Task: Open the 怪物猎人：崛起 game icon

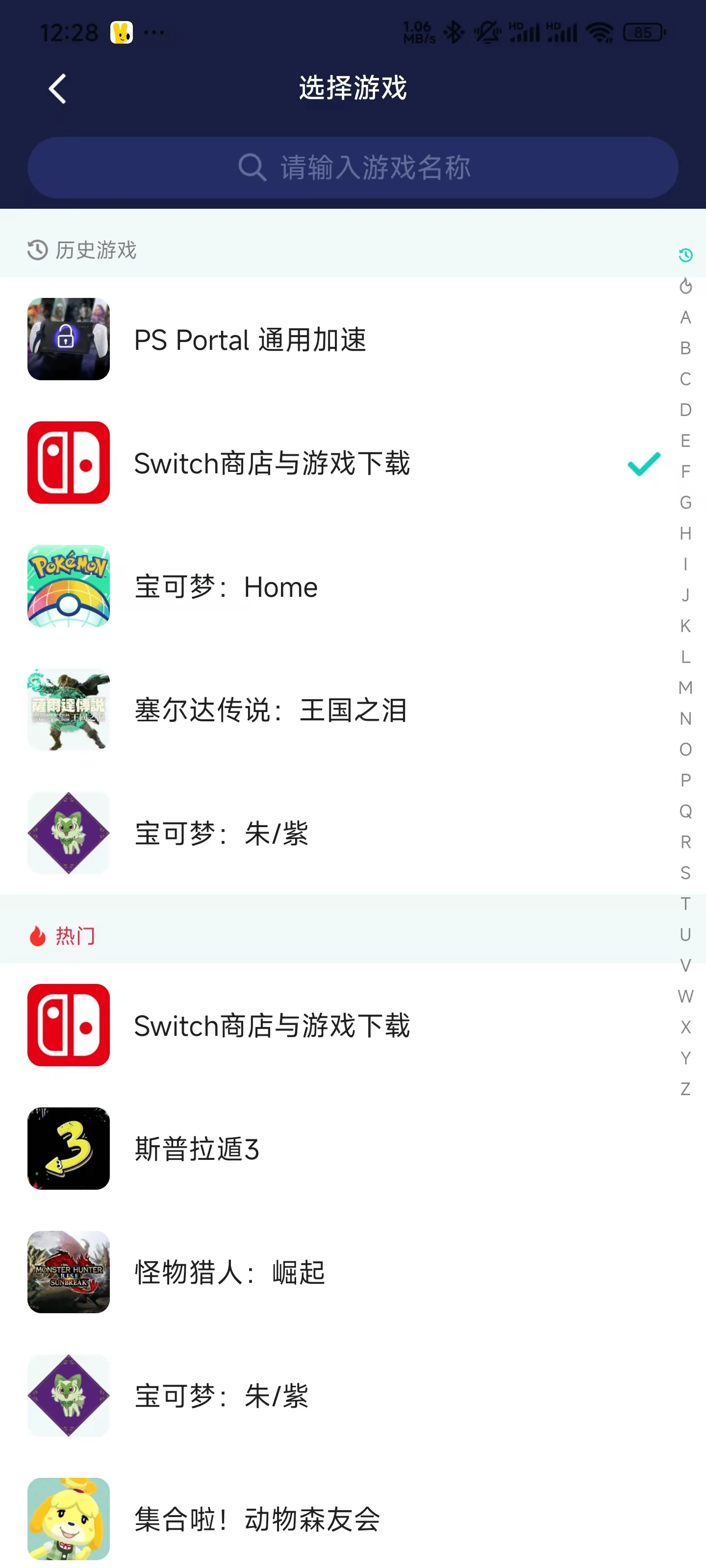Action: pos(68,1273)
